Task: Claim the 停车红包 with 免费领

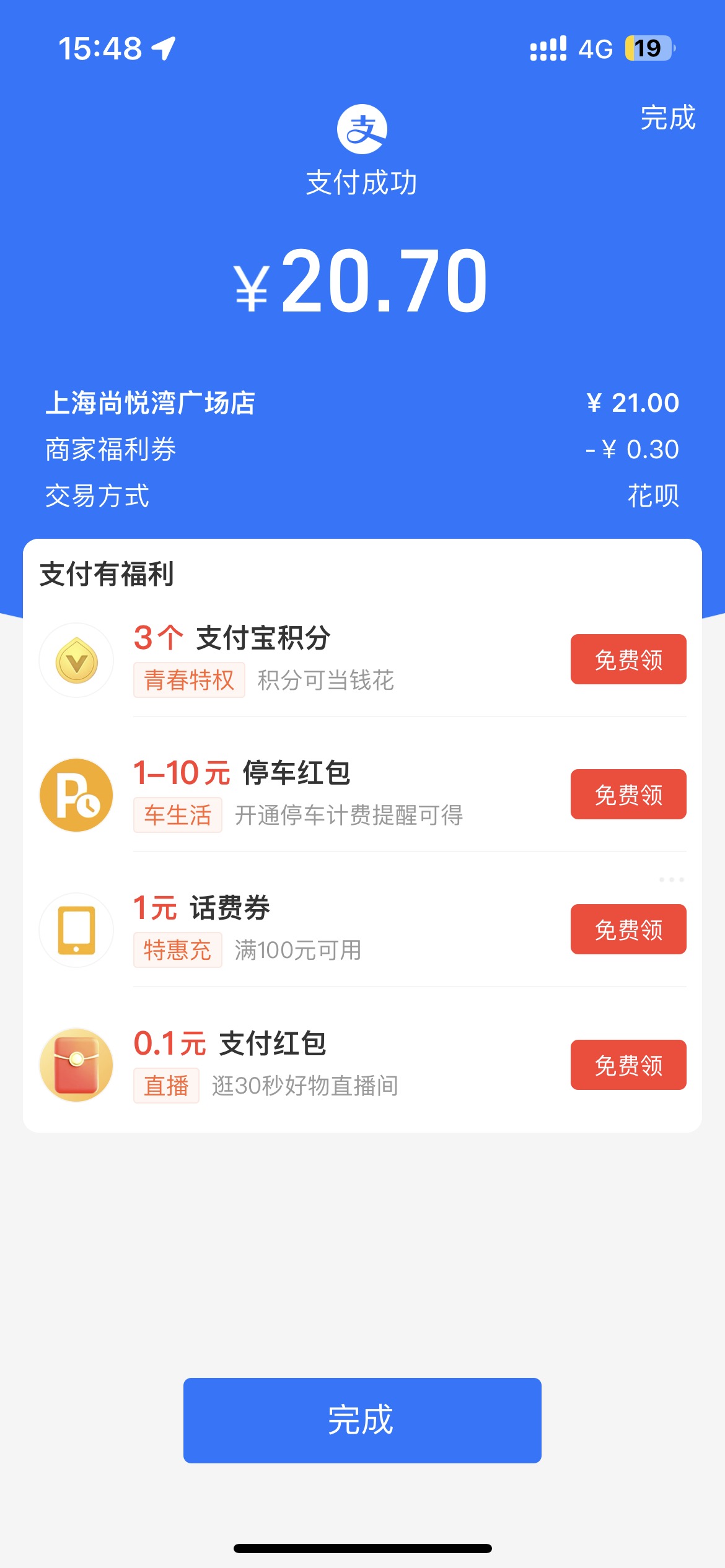Action: coord(628,795)
